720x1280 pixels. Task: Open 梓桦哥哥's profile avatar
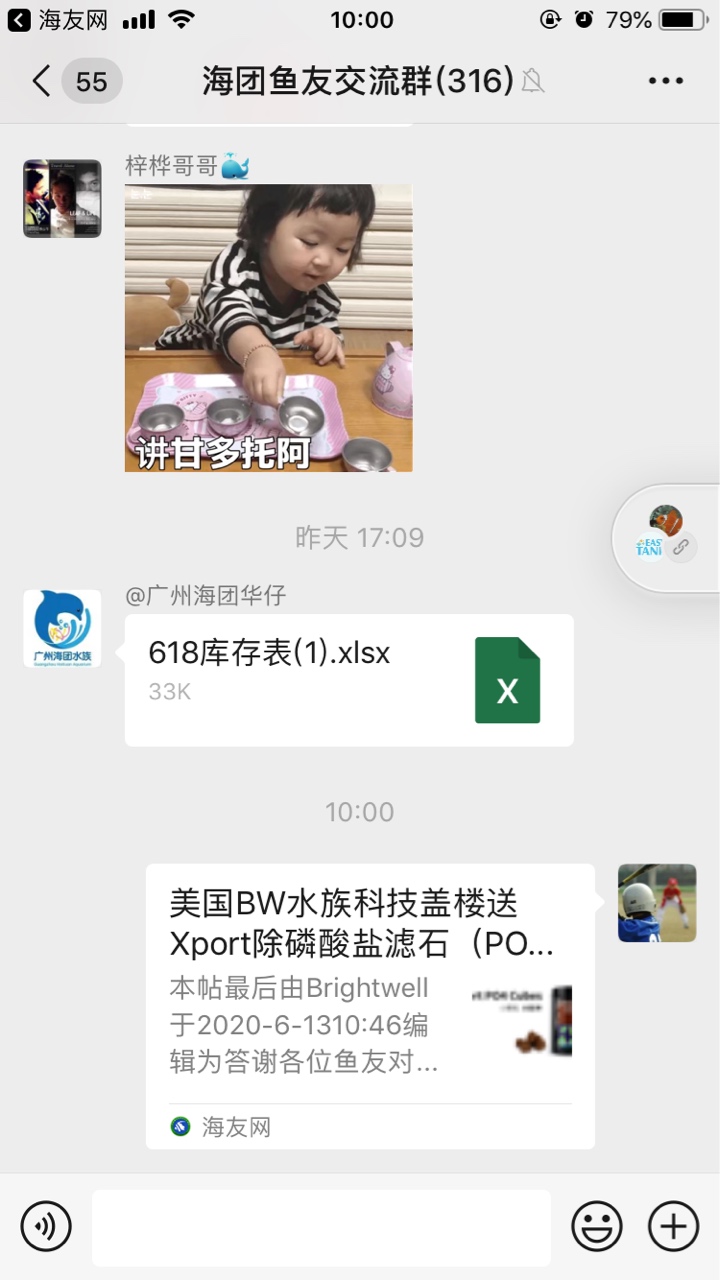coord(62,198)
